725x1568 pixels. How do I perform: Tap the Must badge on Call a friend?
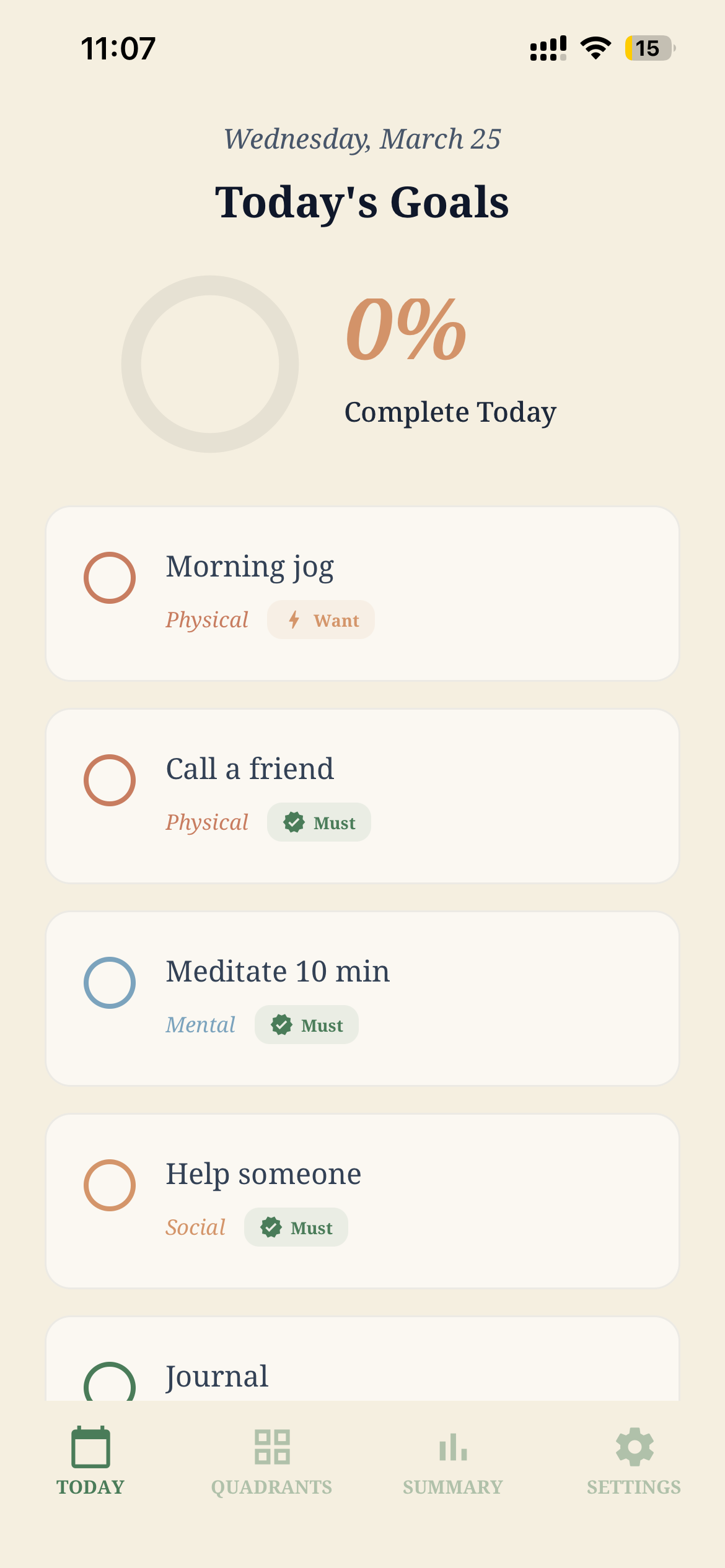[x=319, y=822]
